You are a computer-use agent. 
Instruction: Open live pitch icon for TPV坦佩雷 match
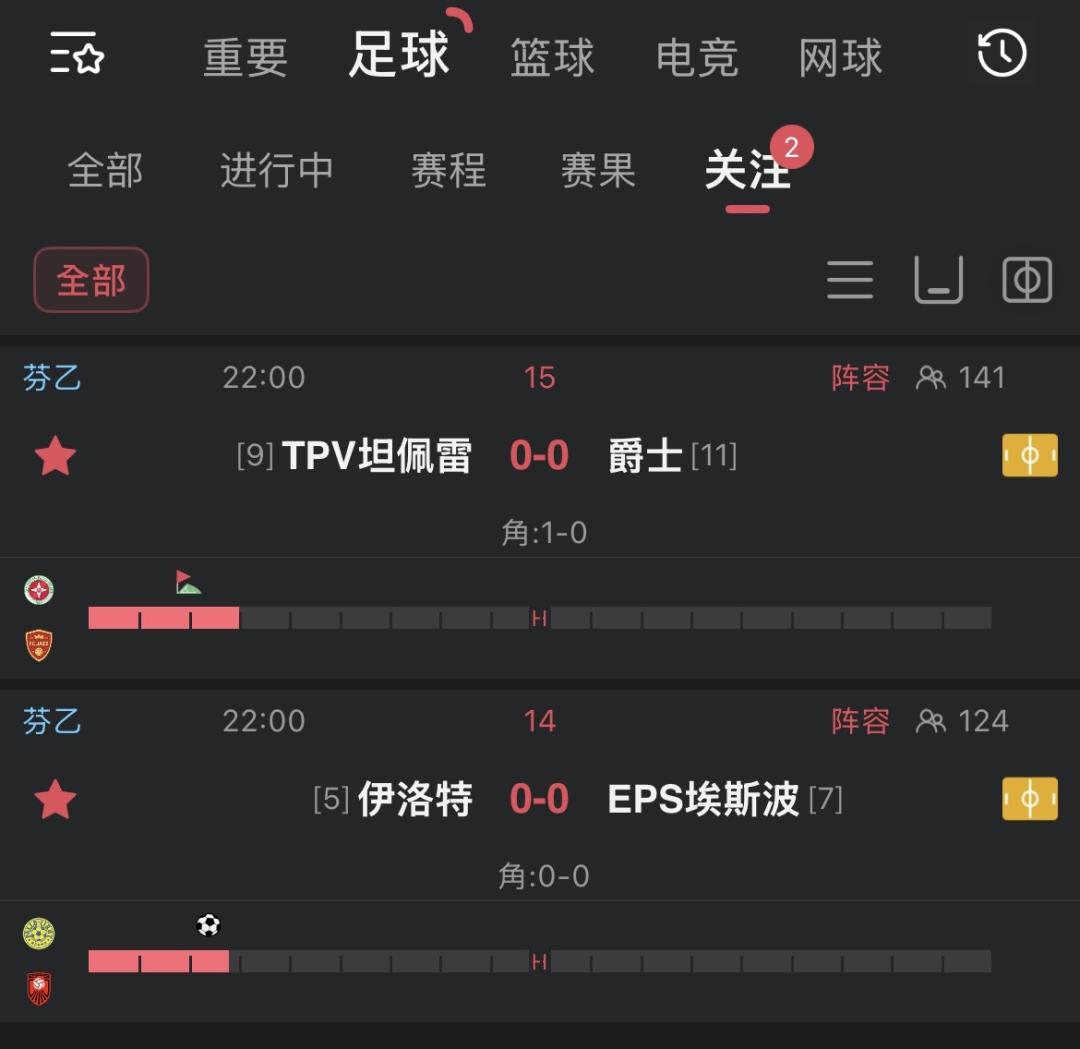pyautogui.click(x=1030, y=455)
